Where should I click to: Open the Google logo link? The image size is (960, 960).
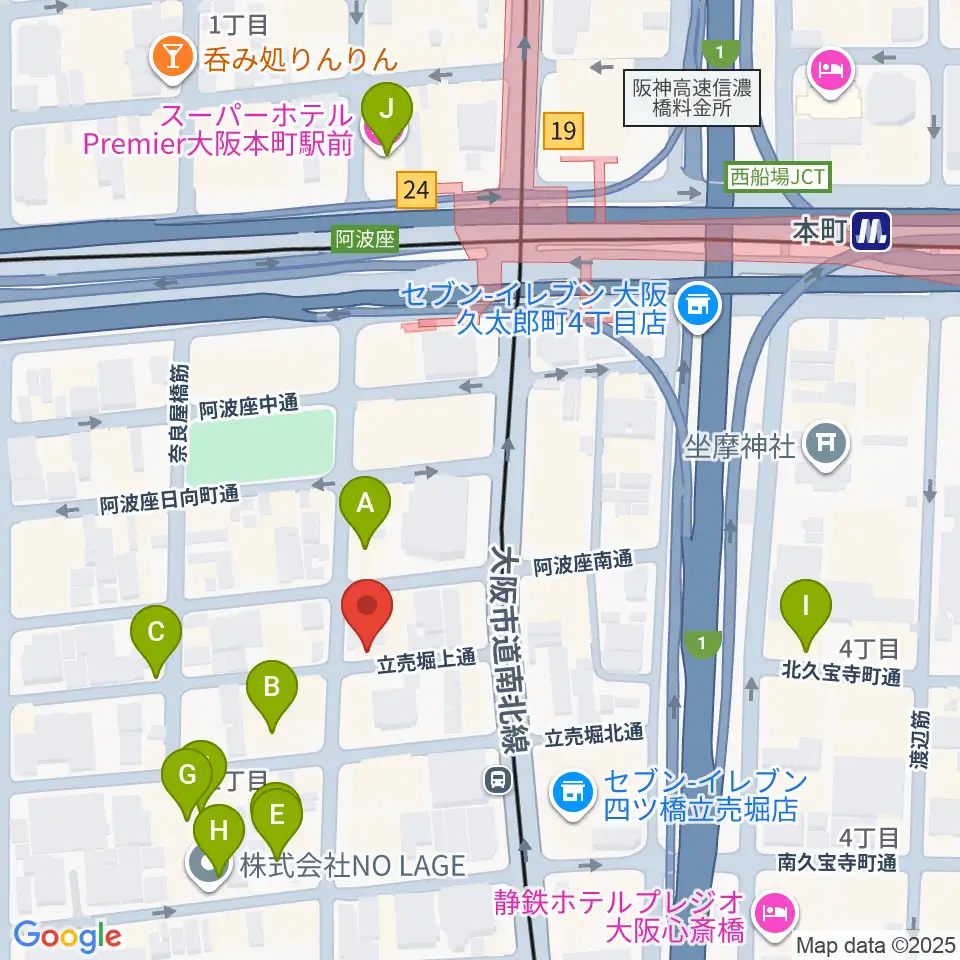click(67, 936)
